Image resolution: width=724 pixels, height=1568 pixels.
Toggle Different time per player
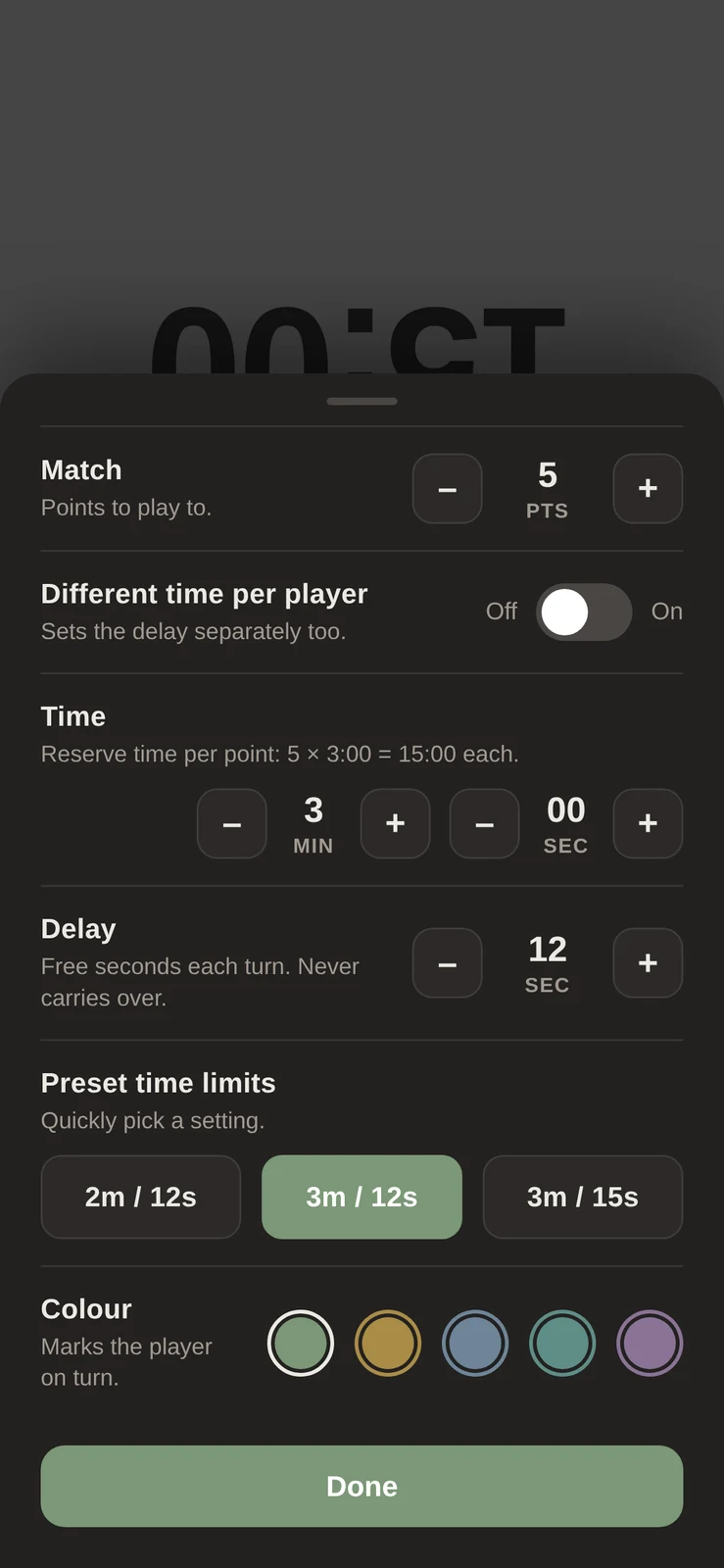pos(584,612)
